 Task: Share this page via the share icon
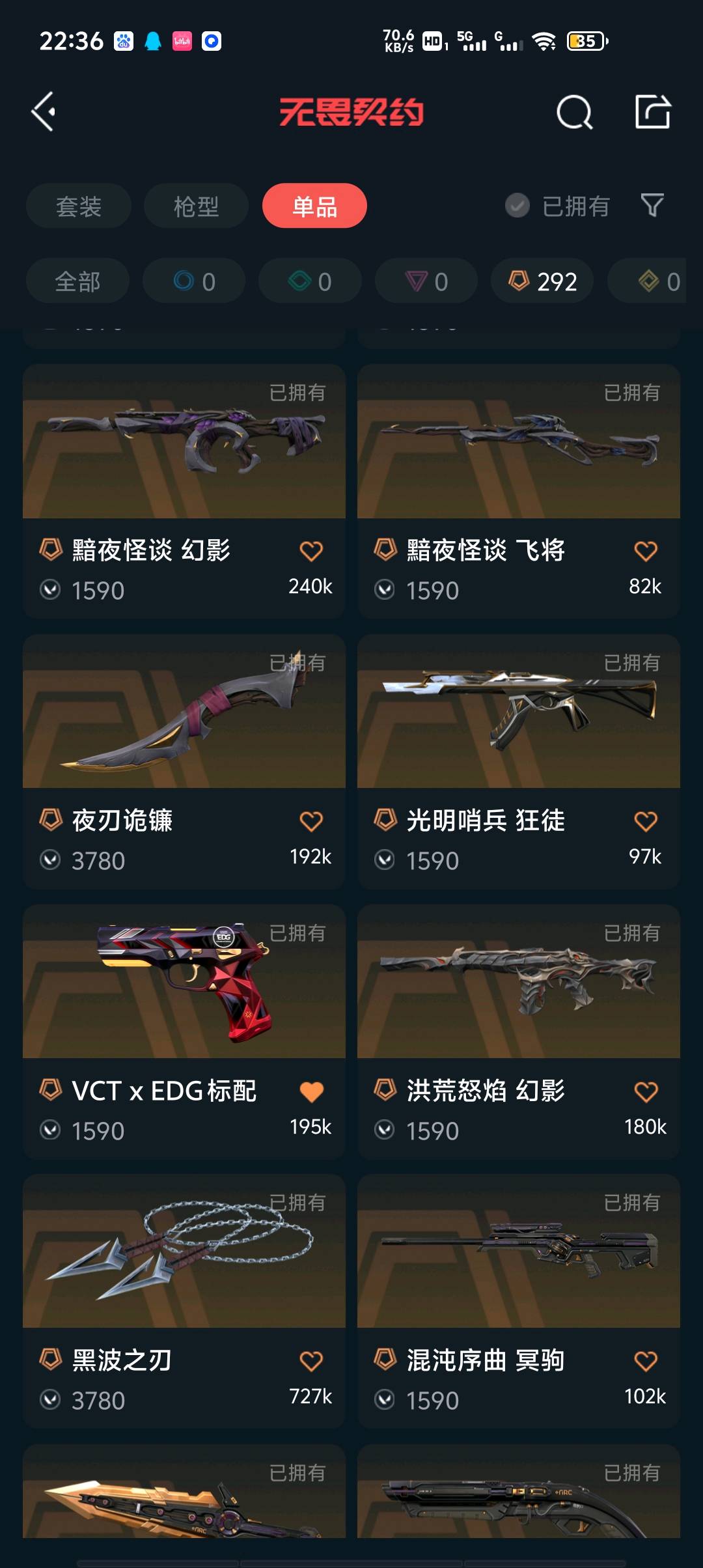click(653, 111)
